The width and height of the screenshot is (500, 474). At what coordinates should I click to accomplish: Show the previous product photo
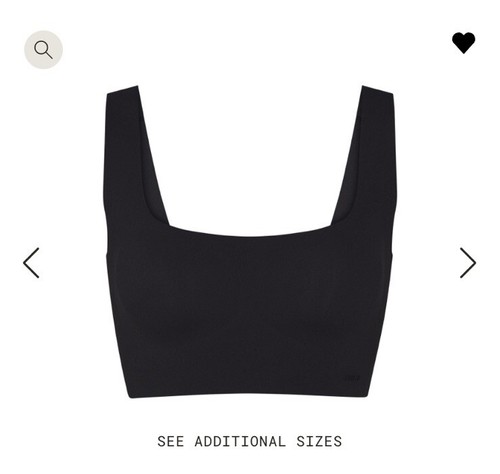31,263
